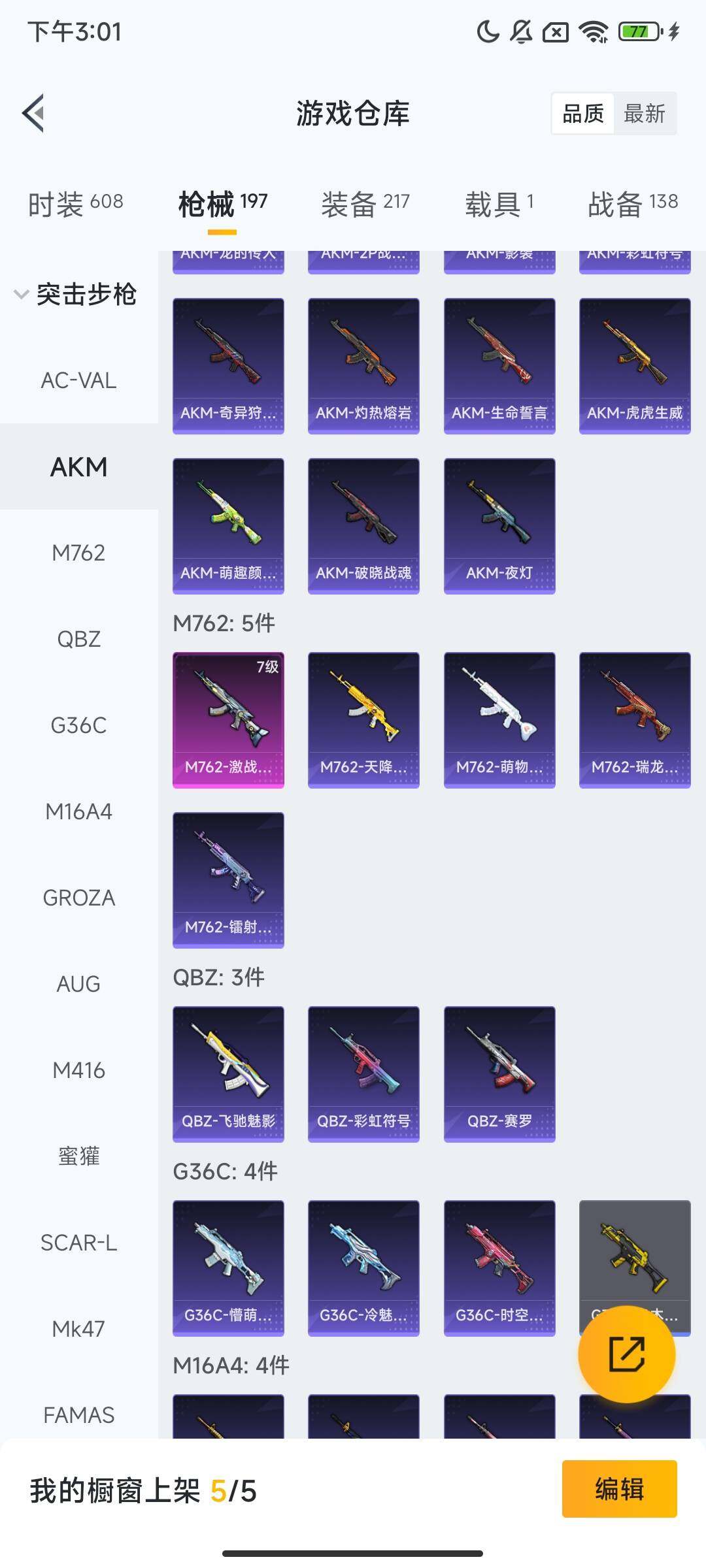Image resolution: width=706 pixels, height=1568 pixels.
Task: Open the AKM-虎虎生威 skin tile
Action: coord(634,366)
